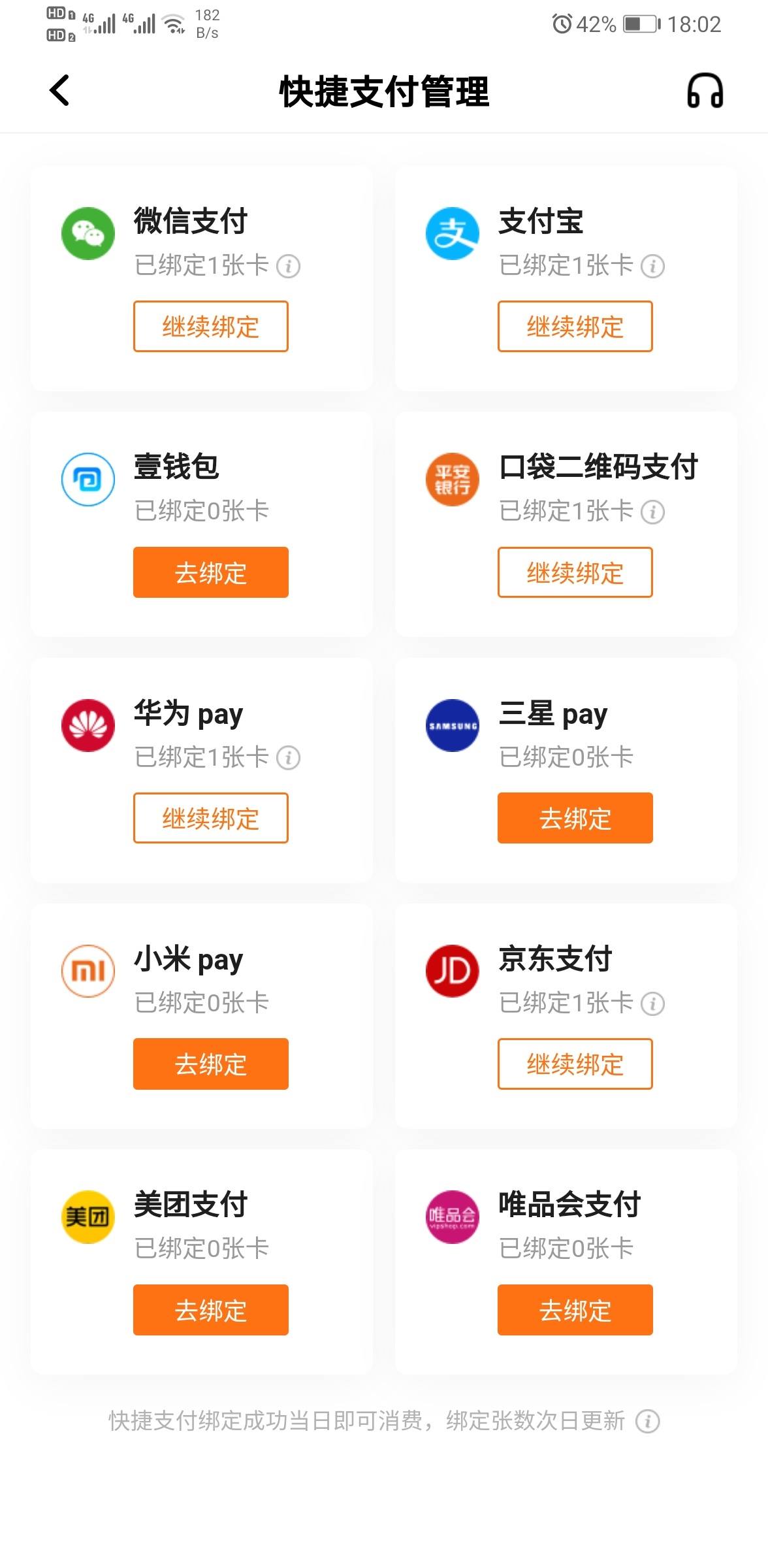This screenshot has height=1568, width=768.
Task: Tap 继续绑定 under 京东支付
Action: (575, 1064)
